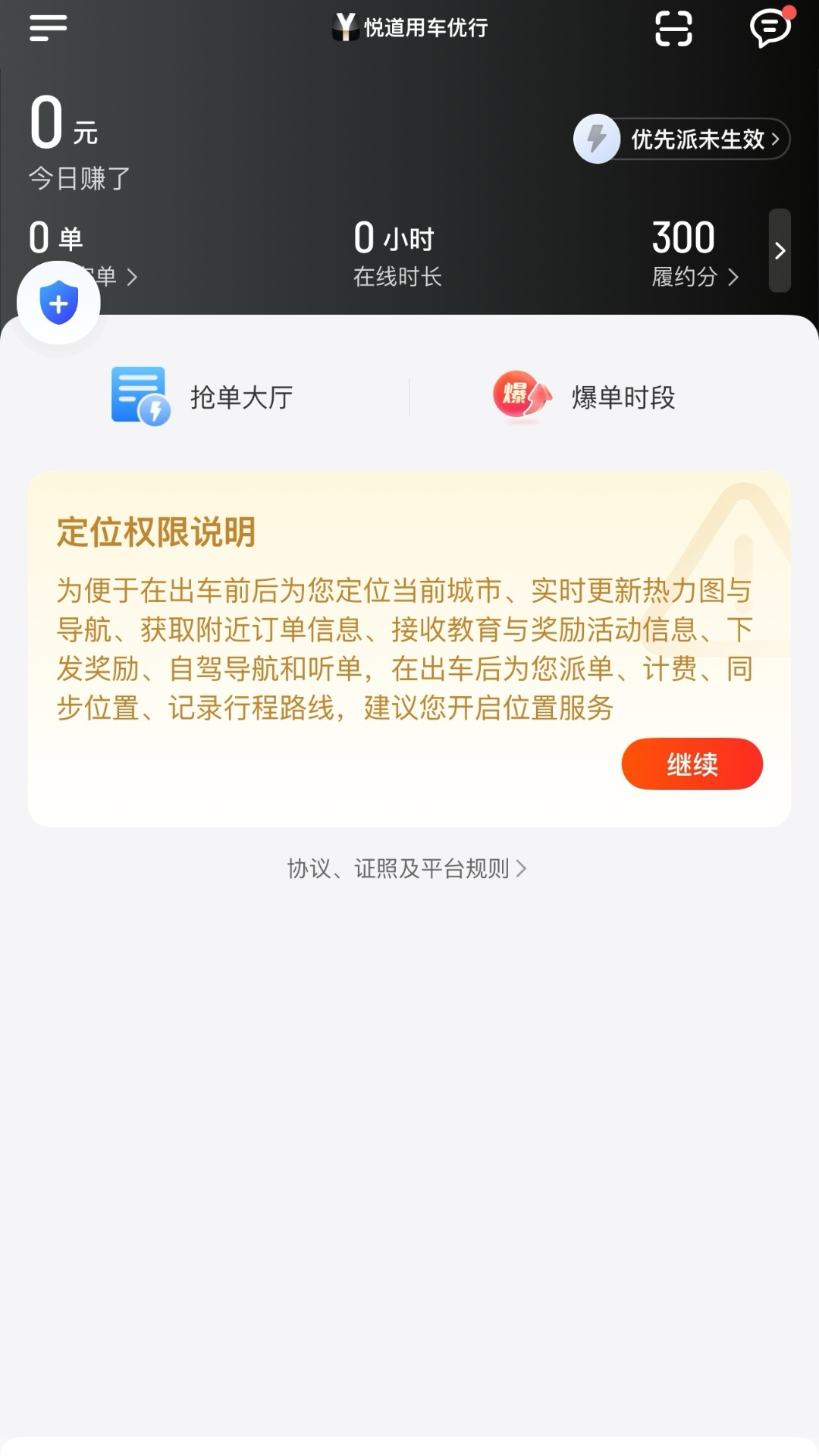View 爆单时段 peak order periods
The image size is (819, 1456).
pos(584,397)
